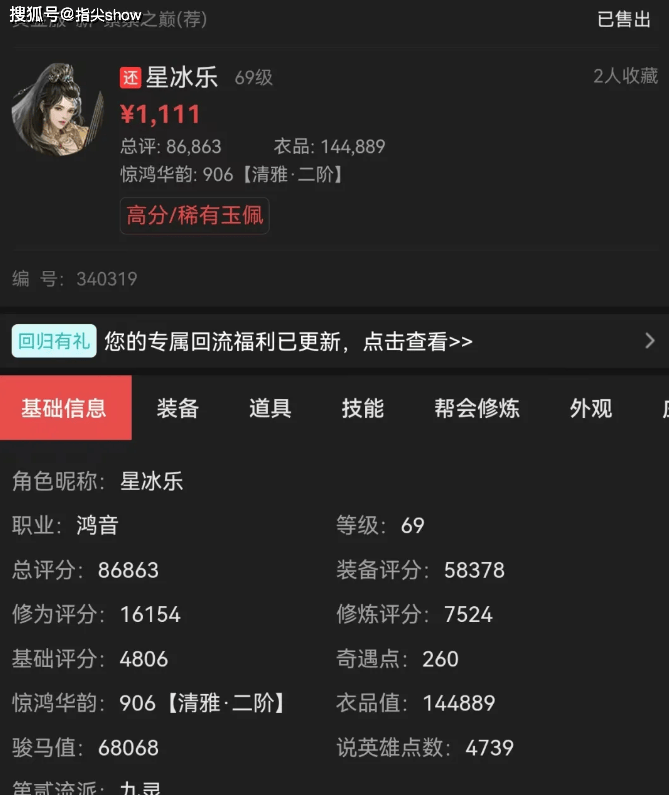Open the 道具 tab

click(270, 408)
